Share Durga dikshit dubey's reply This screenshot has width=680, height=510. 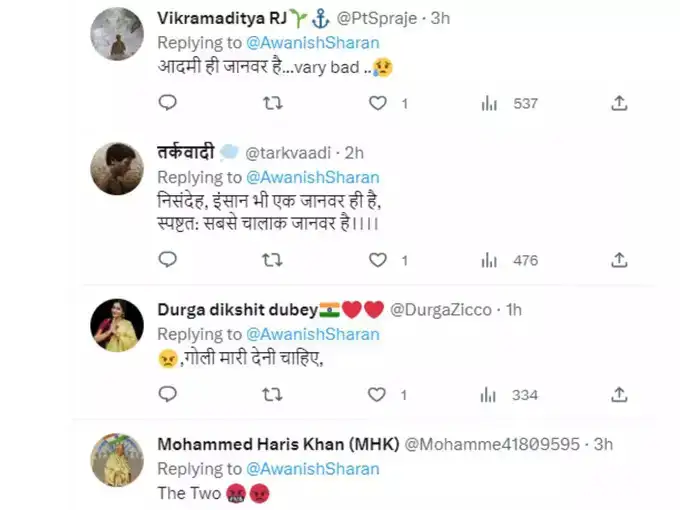click(619, 395)
